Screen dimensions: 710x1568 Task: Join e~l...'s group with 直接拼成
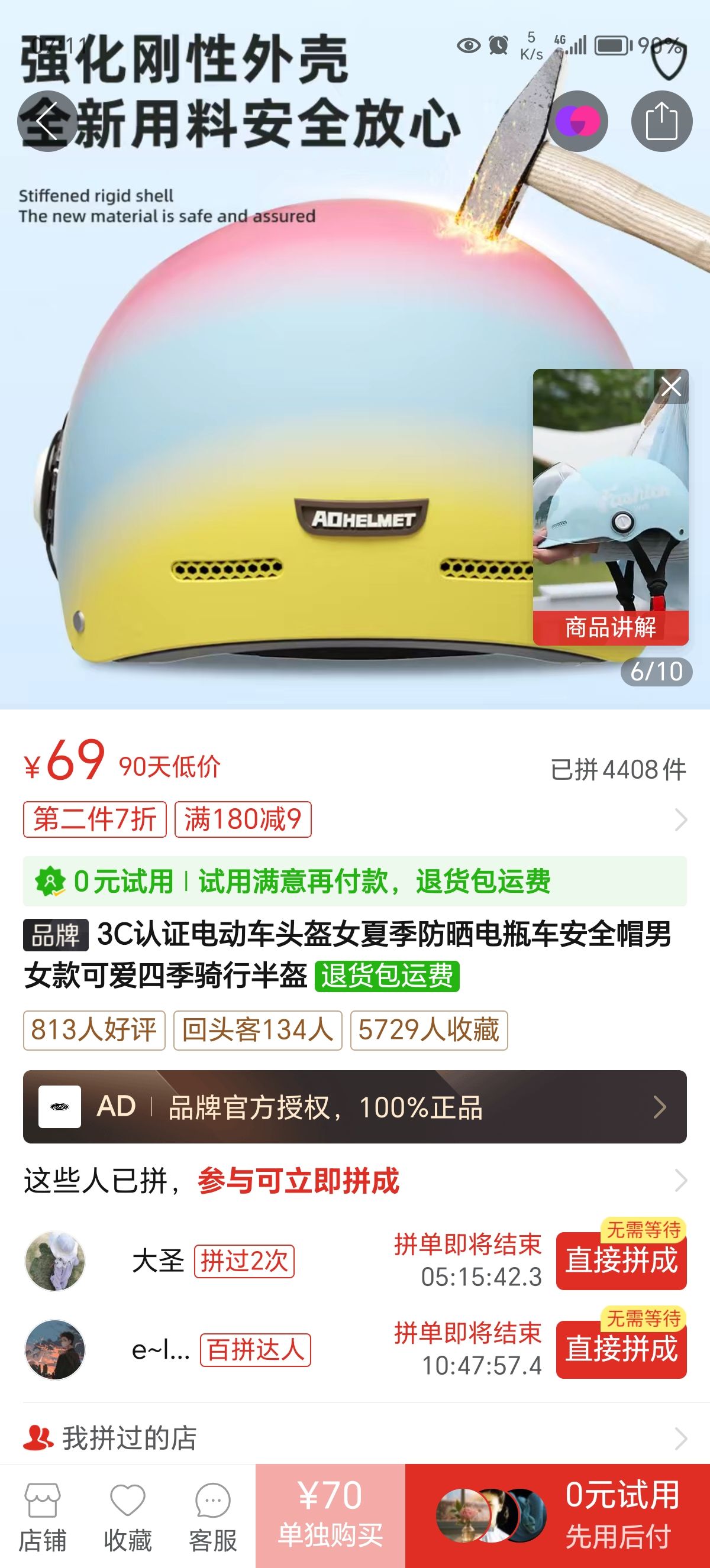coord(621,1349)
